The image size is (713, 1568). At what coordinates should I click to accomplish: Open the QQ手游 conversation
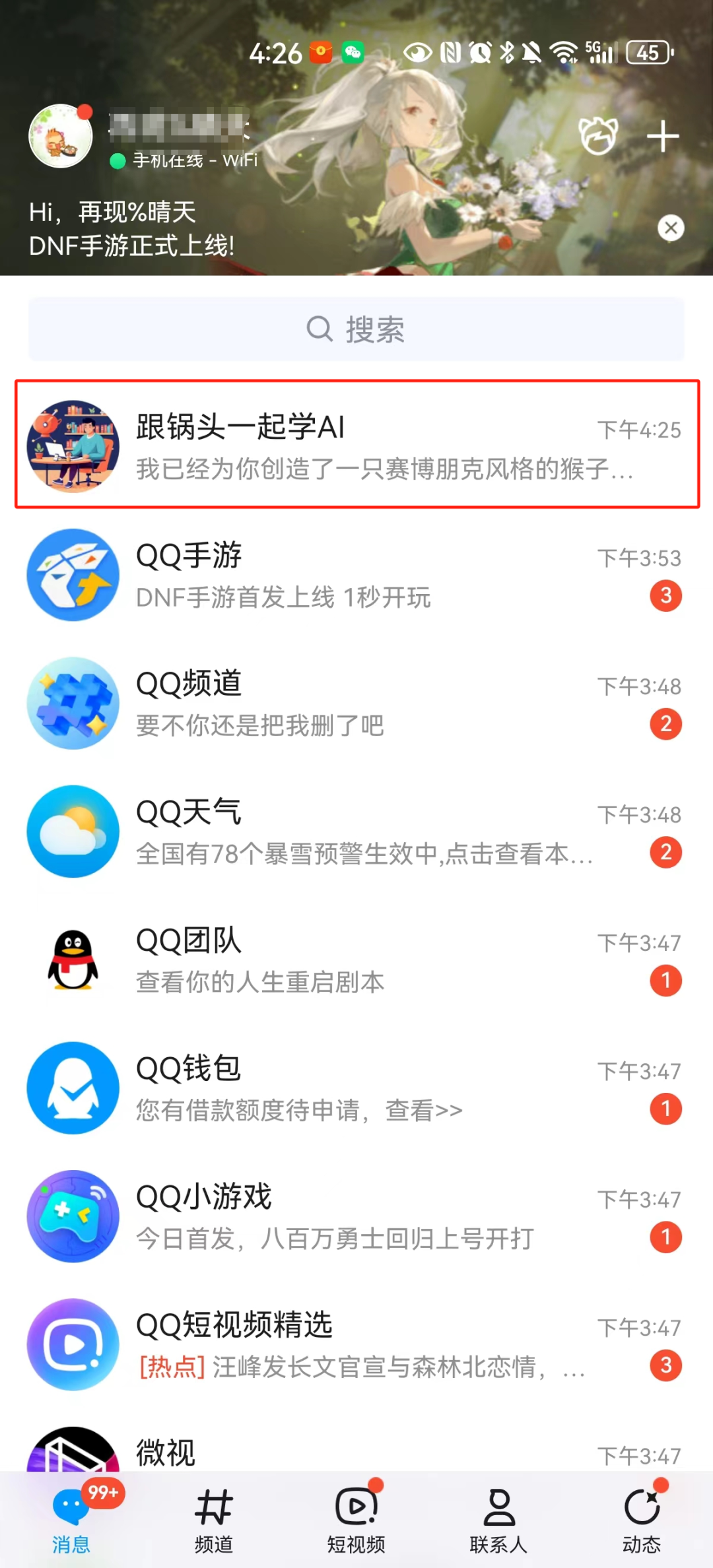(x=356, y=575)
